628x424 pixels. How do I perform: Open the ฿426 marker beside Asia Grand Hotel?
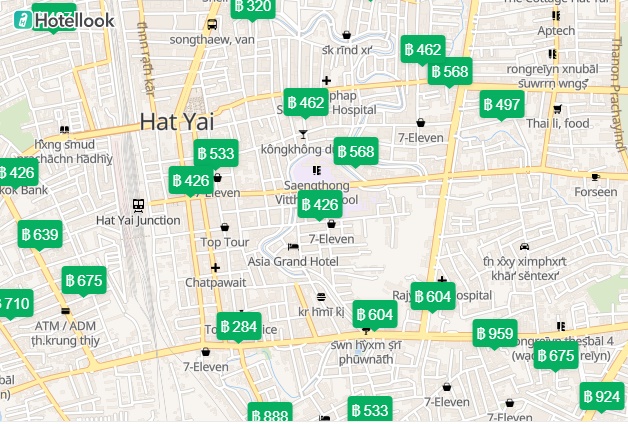(320, 206)
